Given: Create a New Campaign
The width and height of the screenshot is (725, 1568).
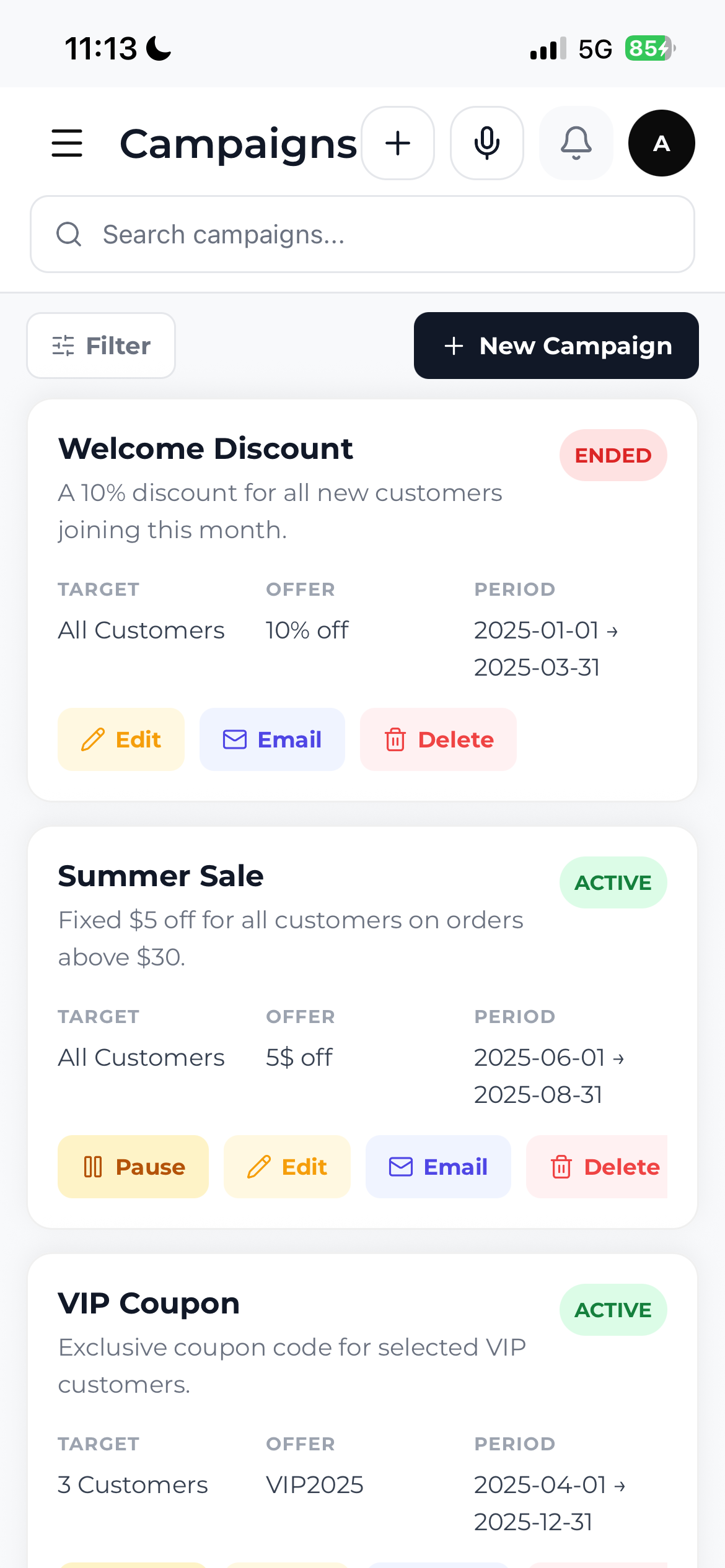Looking at the screenshot, I should pos(556,346).
